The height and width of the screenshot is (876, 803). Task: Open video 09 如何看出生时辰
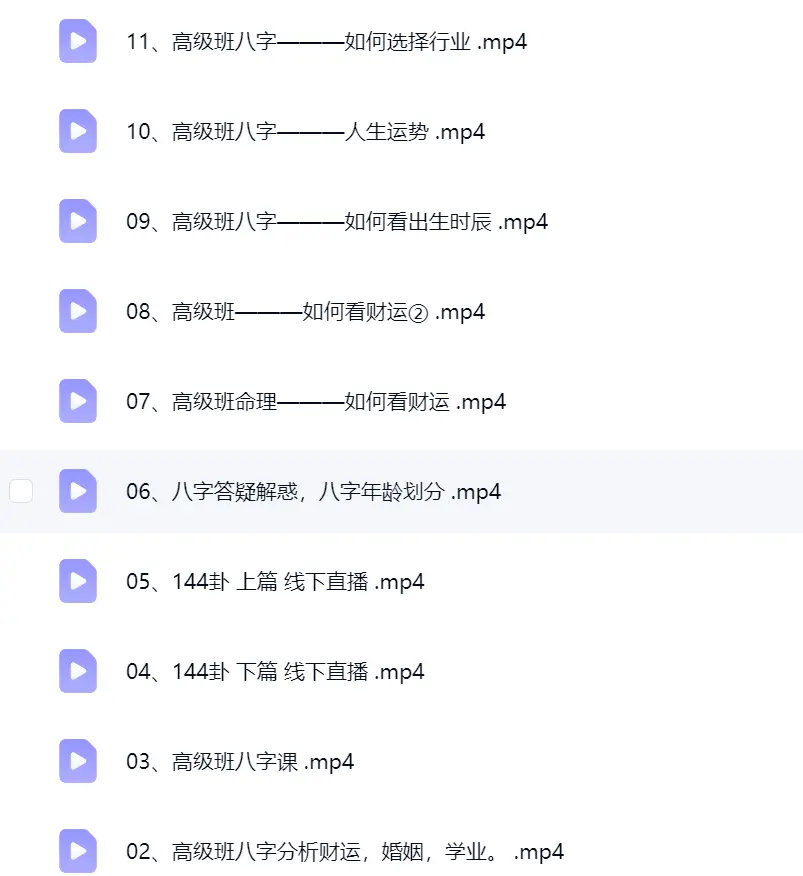tap(337, 222)
